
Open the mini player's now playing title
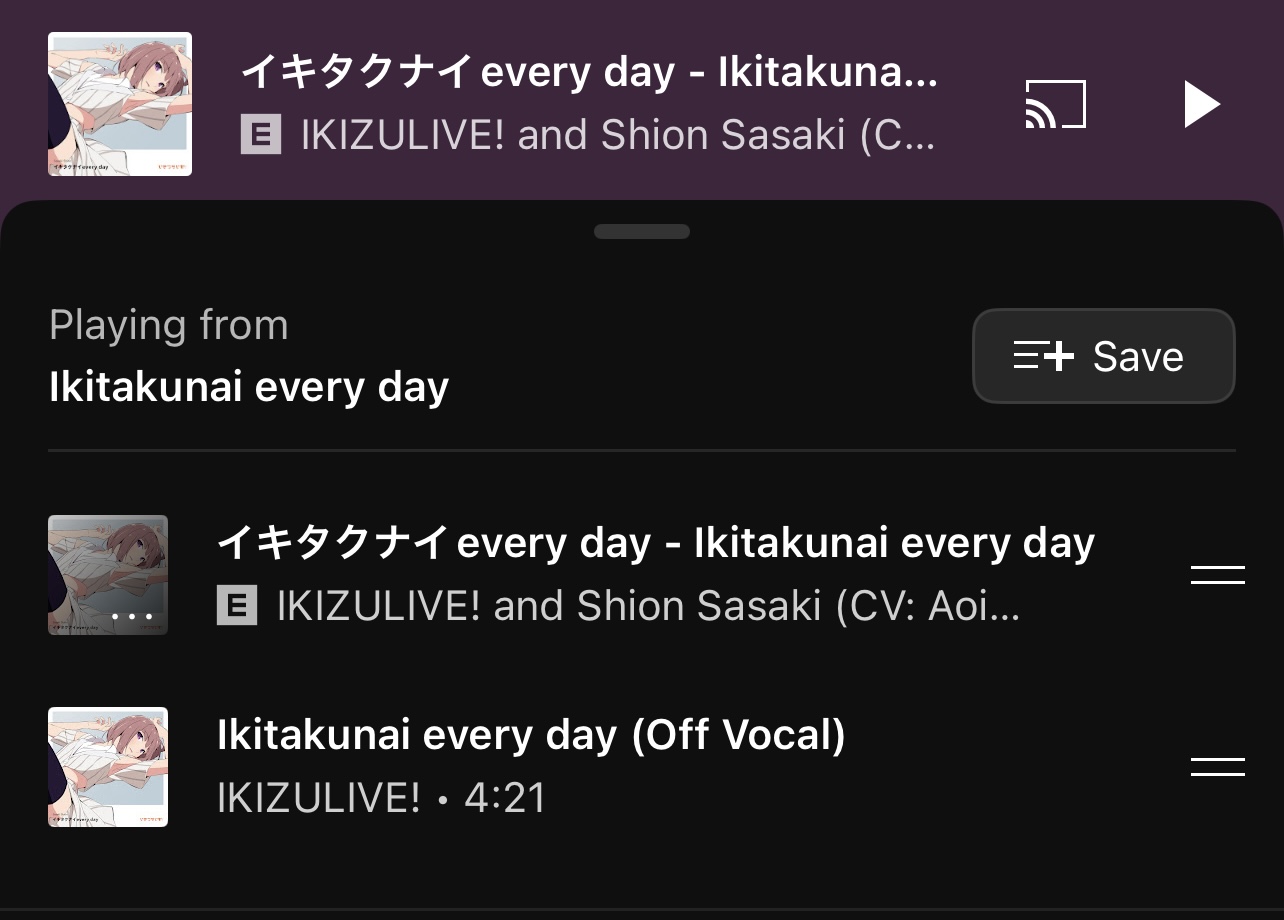(588, 73)
